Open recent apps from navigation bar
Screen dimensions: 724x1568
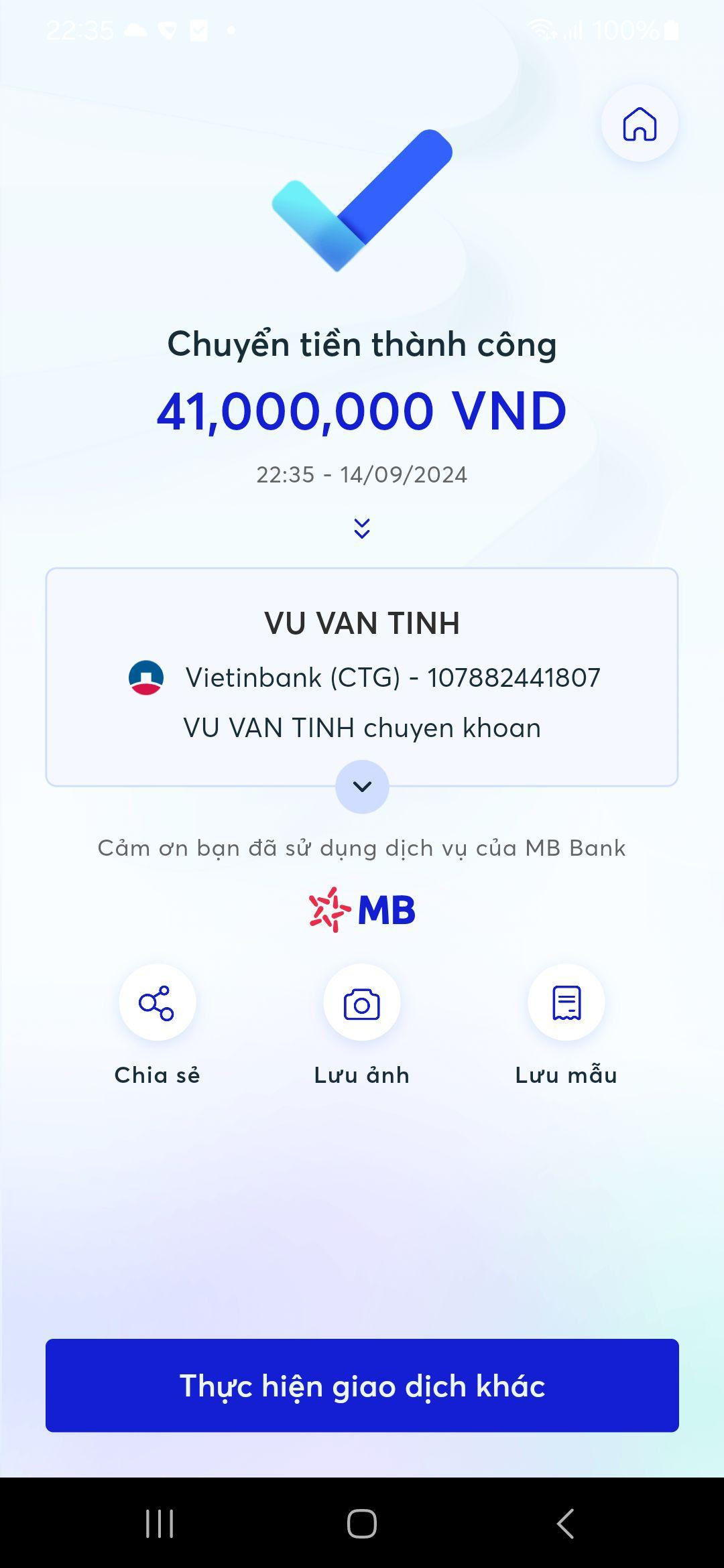pyautogui.click(x=160, y=1523)
